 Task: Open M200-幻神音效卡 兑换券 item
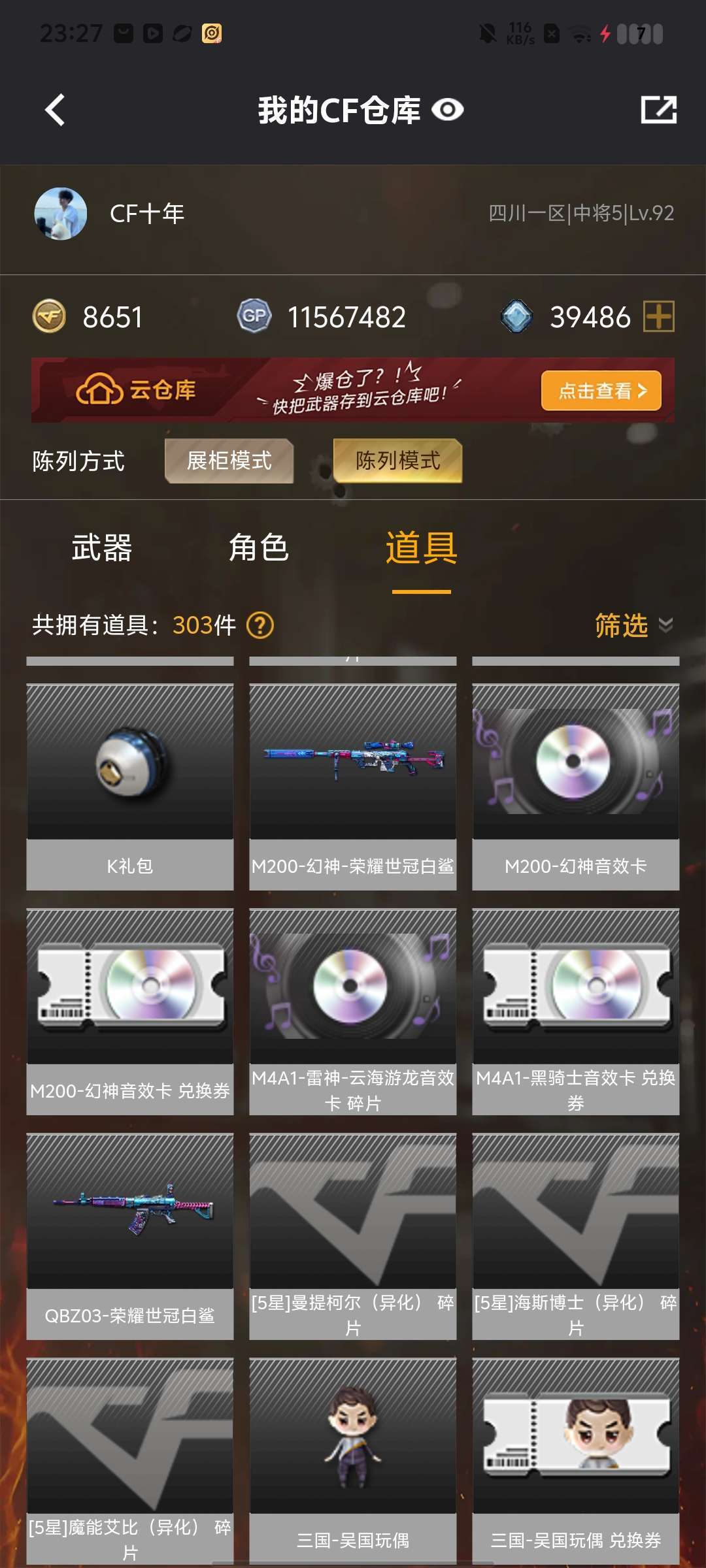point(130,1011)
